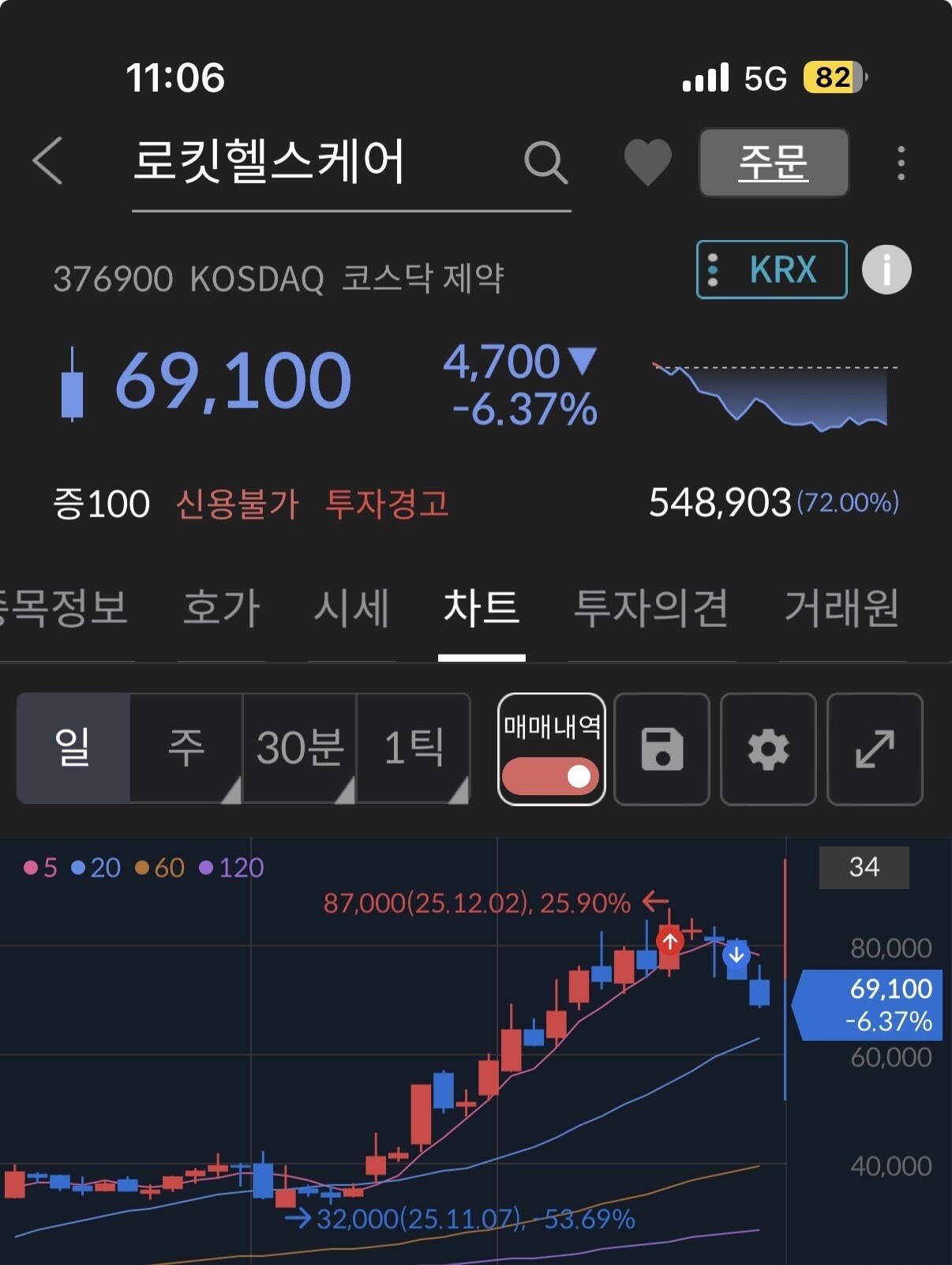
Task: Open the 종목정보 tab
Action: tap(63, 608)
